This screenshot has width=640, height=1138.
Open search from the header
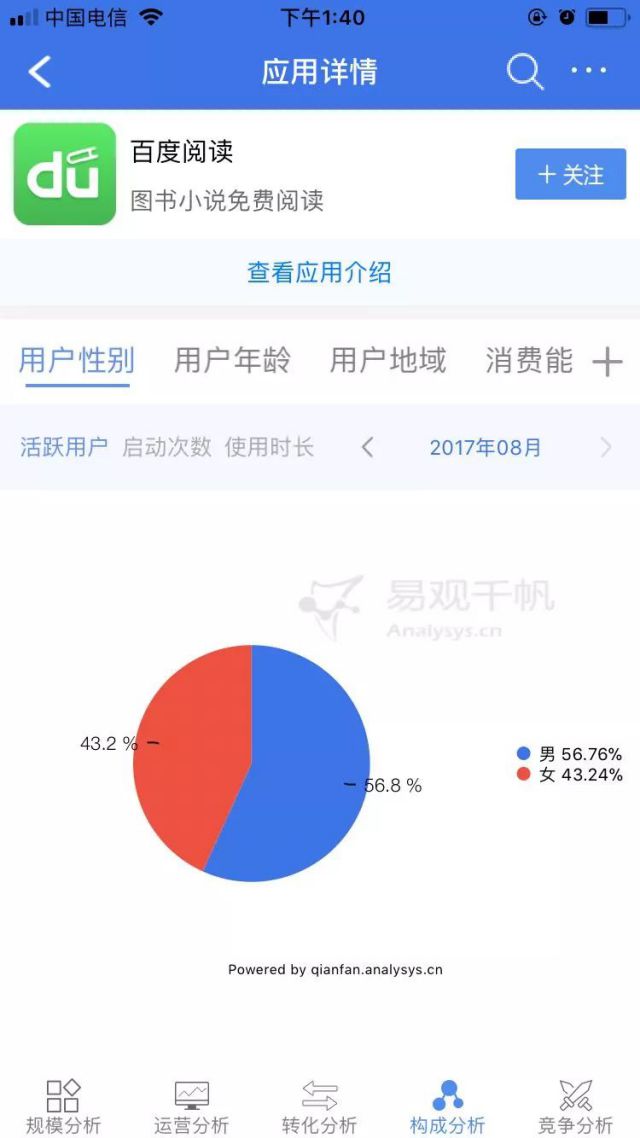[524, 72]
